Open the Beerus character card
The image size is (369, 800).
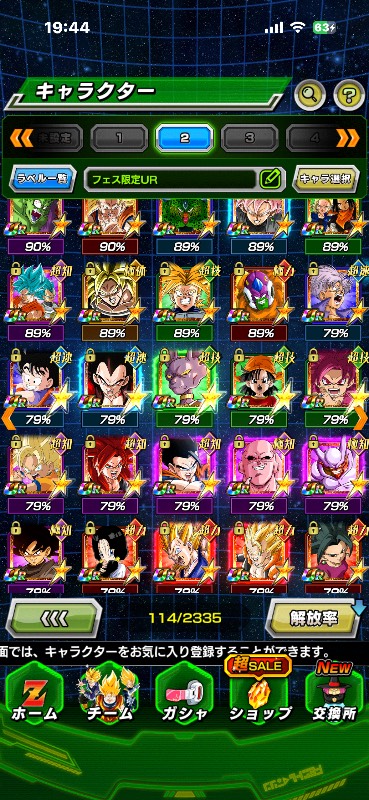click(x=185, y=389)
